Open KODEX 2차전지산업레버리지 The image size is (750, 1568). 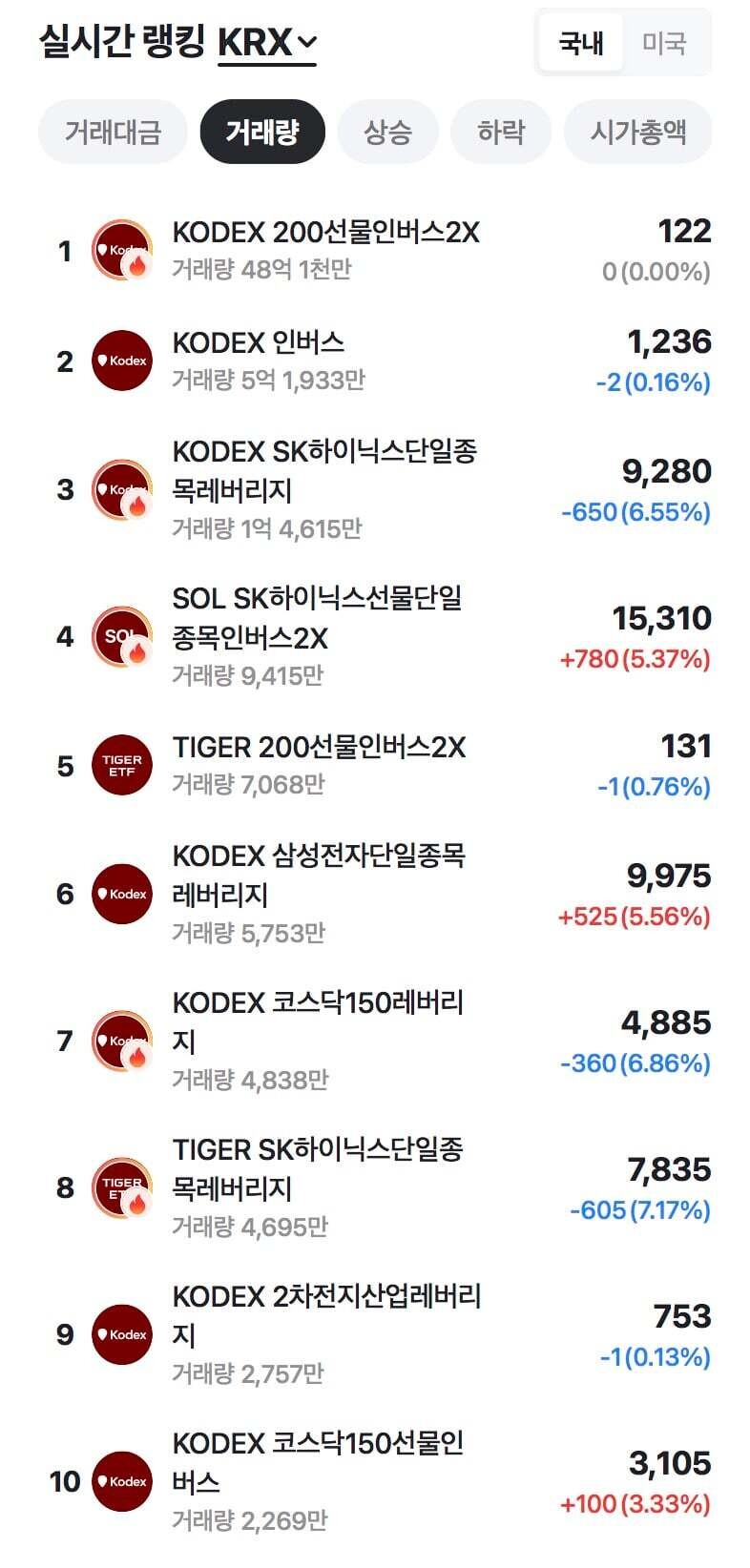pos(375,1335)
